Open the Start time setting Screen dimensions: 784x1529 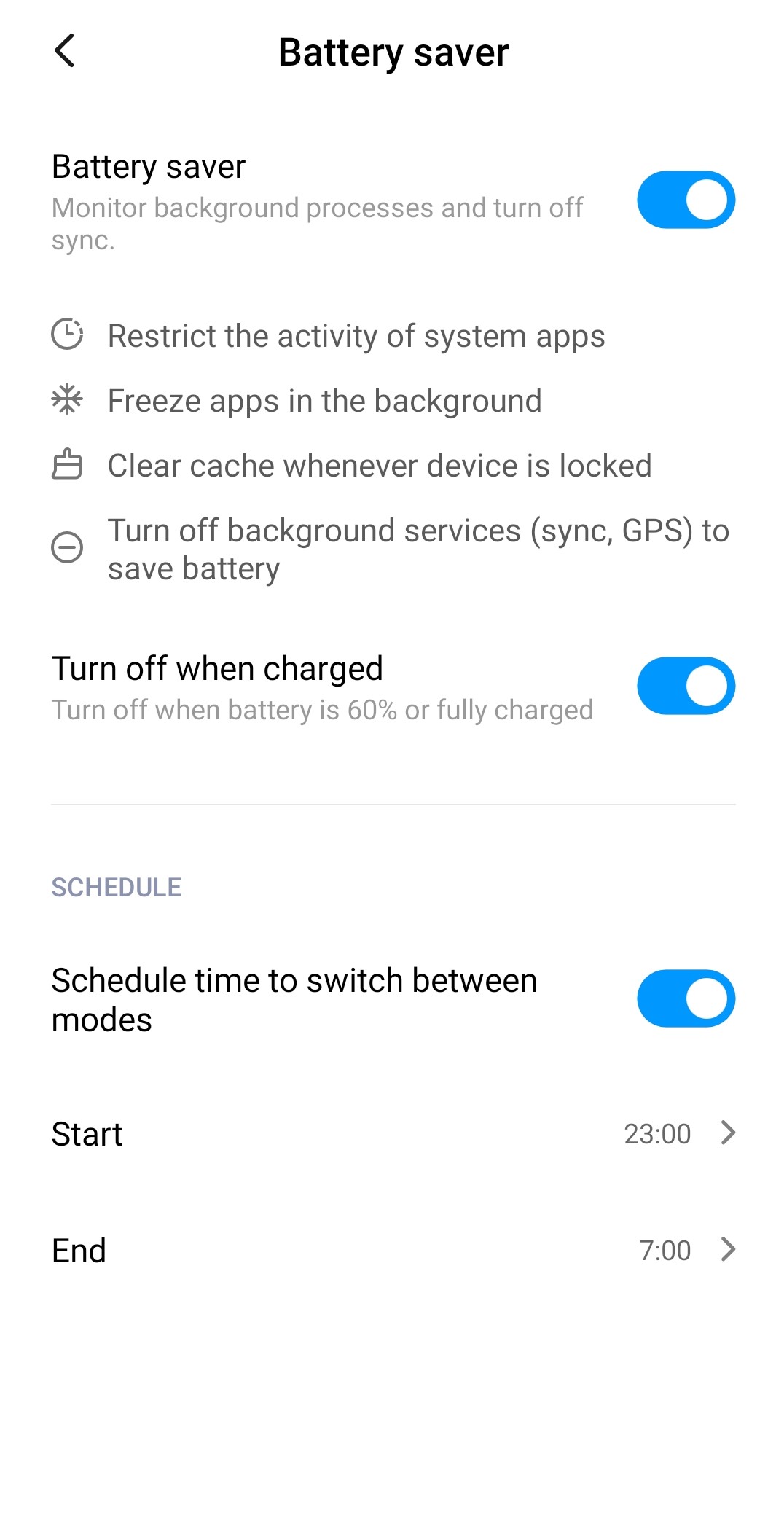[392, 1134]
